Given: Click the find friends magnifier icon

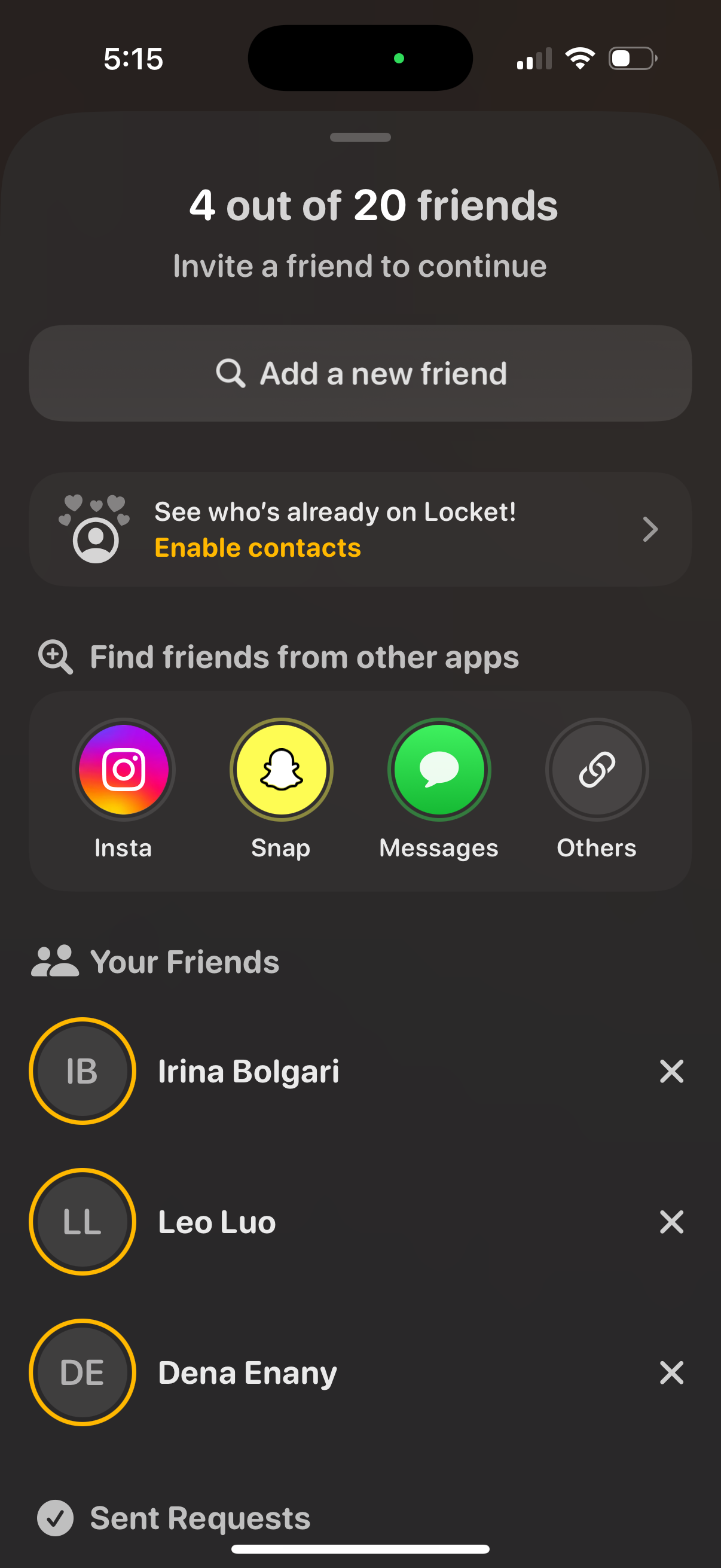Looking at the screenshot, I should coord(56,657).
